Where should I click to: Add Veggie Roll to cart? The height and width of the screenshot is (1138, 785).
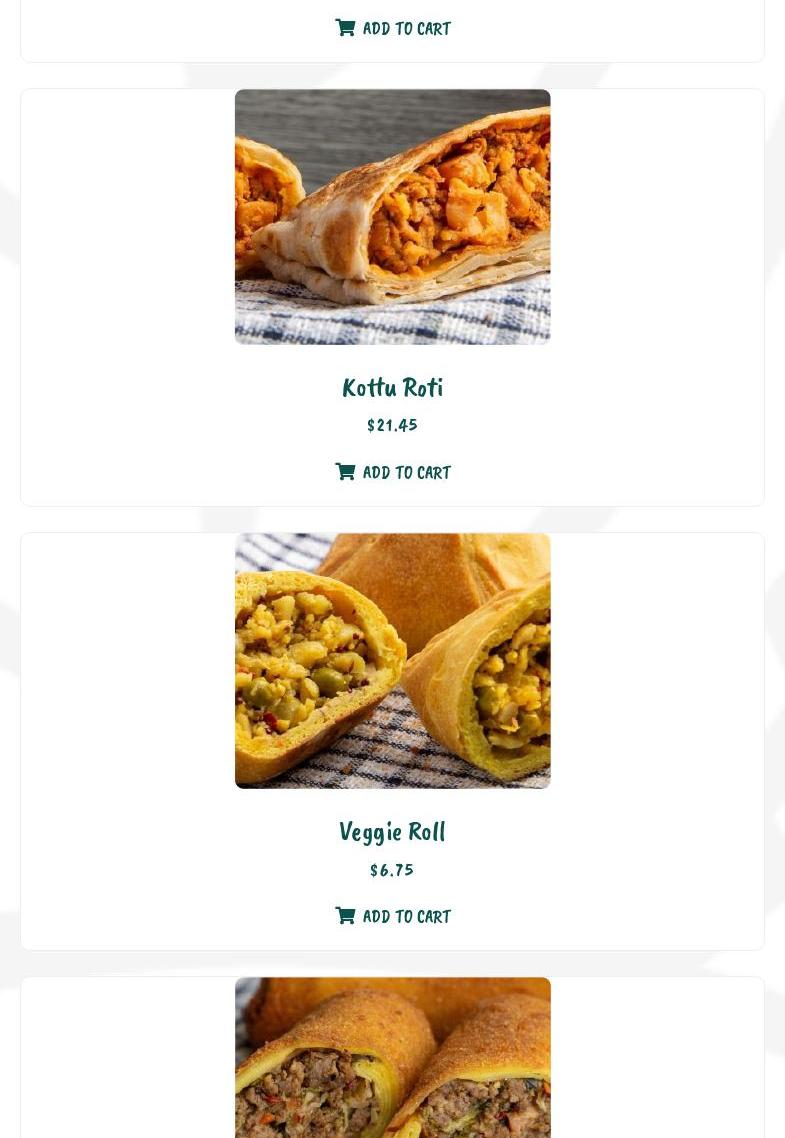pyautogui.click(x=393, y=916)
